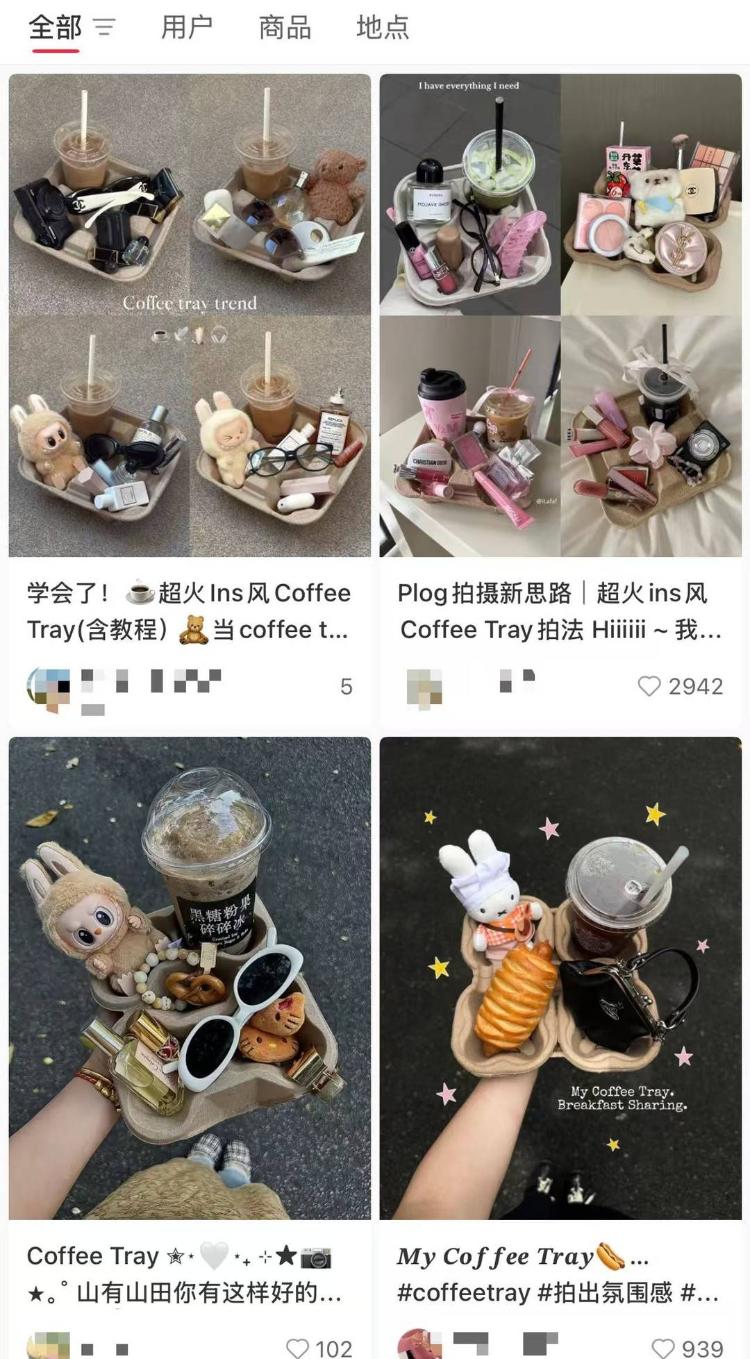Like the Plog拍摄新思路 post with 2942 likes
This screenshot has height=1359, width=750.
pyautogui.click(x=650, y=686)
